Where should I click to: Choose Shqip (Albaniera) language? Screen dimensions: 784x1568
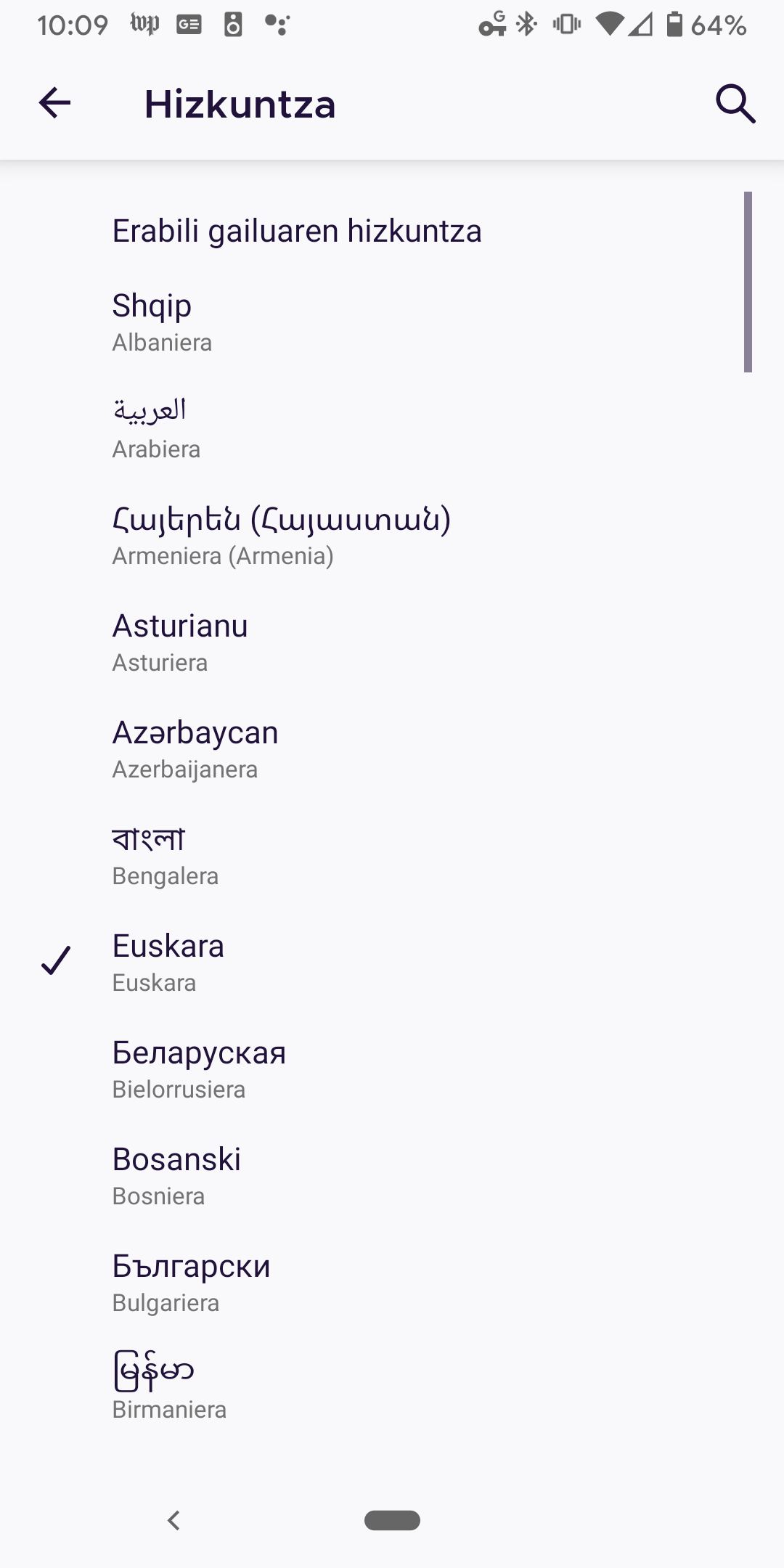[162, 322]
